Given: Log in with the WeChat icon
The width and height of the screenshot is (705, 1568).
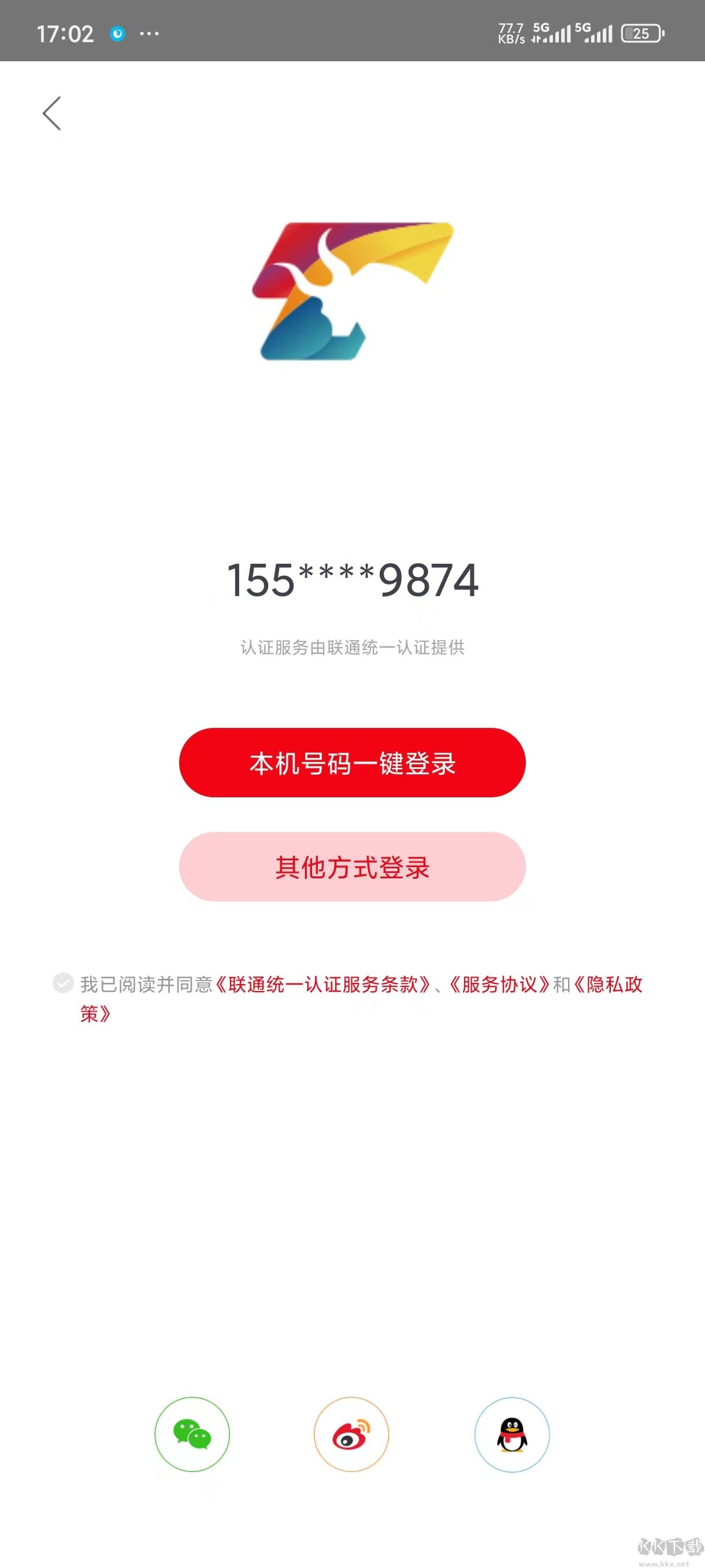Looking at the screenshot, I should (192, 1434).
